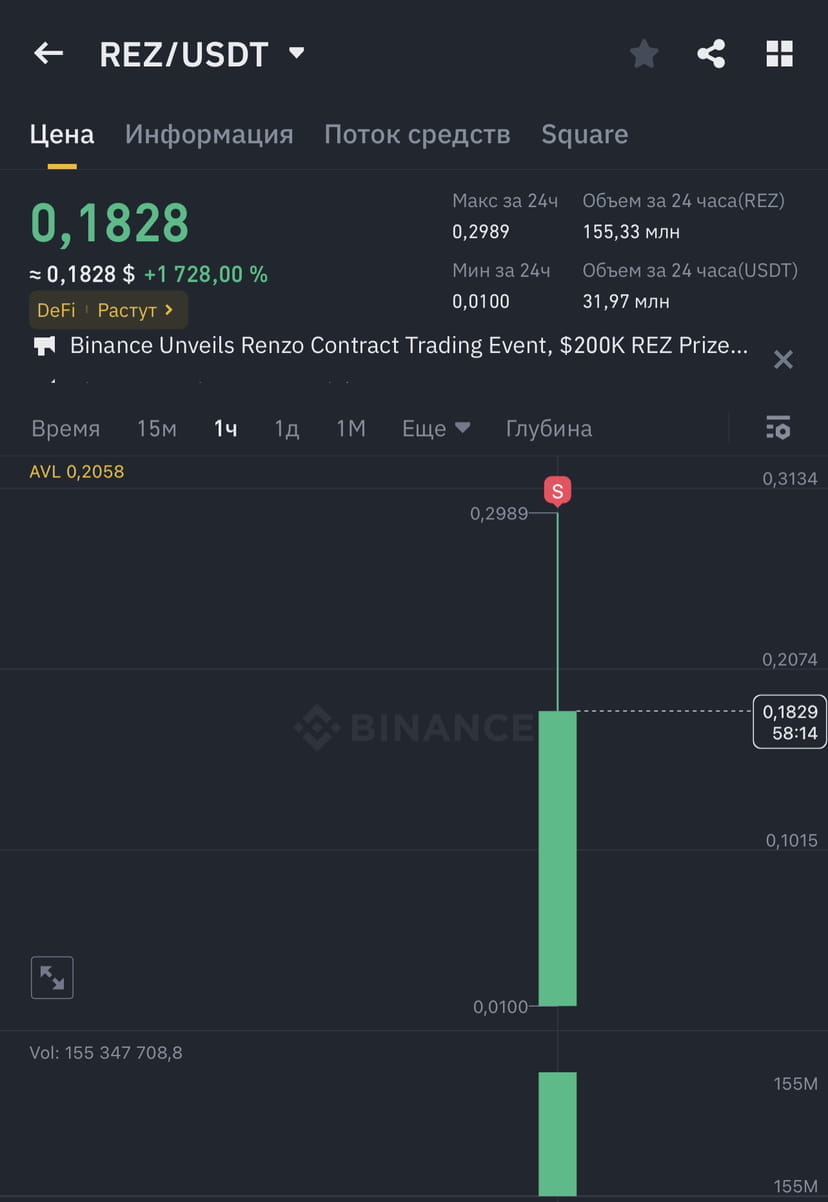Open the share options for REZ/USDT

click(711, 54)
